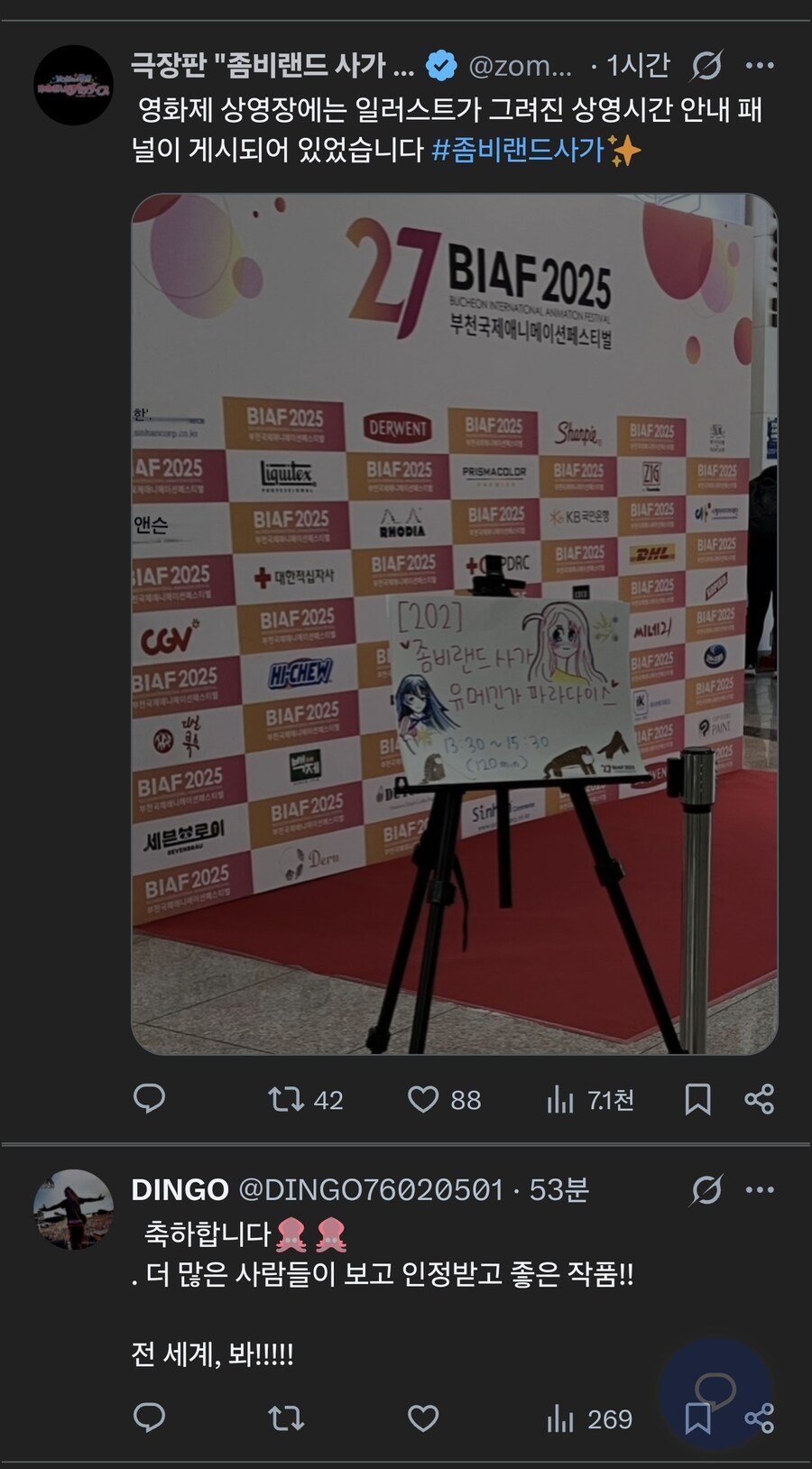Tap the floating reply compose button

pyautogui.click(x=715, y=1388)
